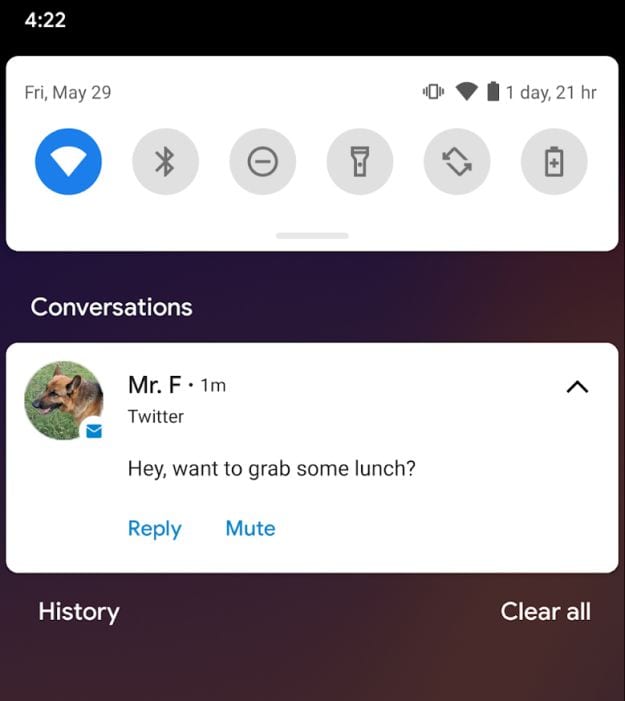The width and height of the screenshot is (625, 701).
Task: Turn on Do Not Disturb tile
Action: pos(262,162)
